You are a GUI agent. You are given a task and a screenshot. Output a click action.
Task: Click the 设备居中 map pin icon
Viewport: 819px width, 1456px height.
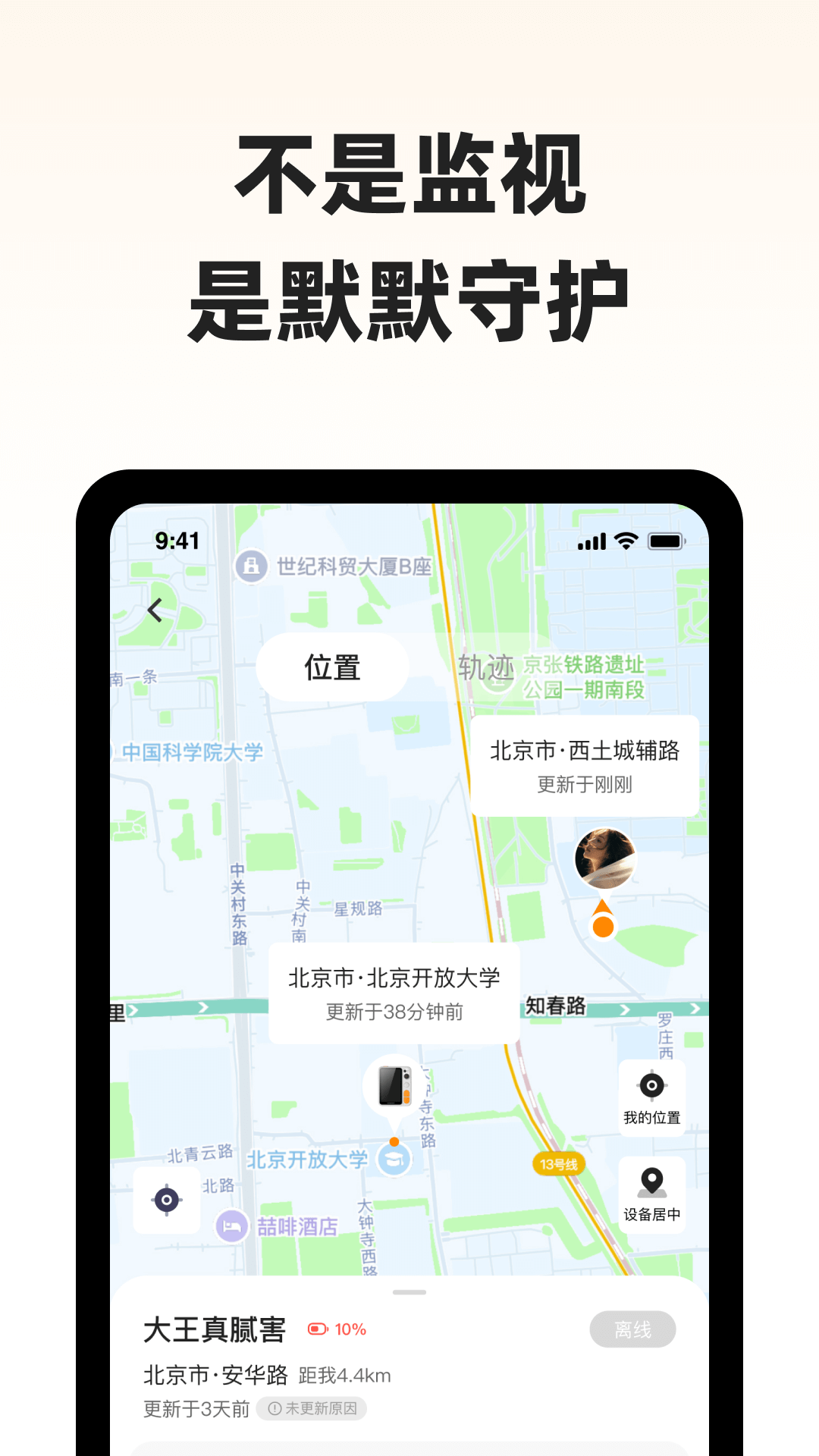(653, 1180)
